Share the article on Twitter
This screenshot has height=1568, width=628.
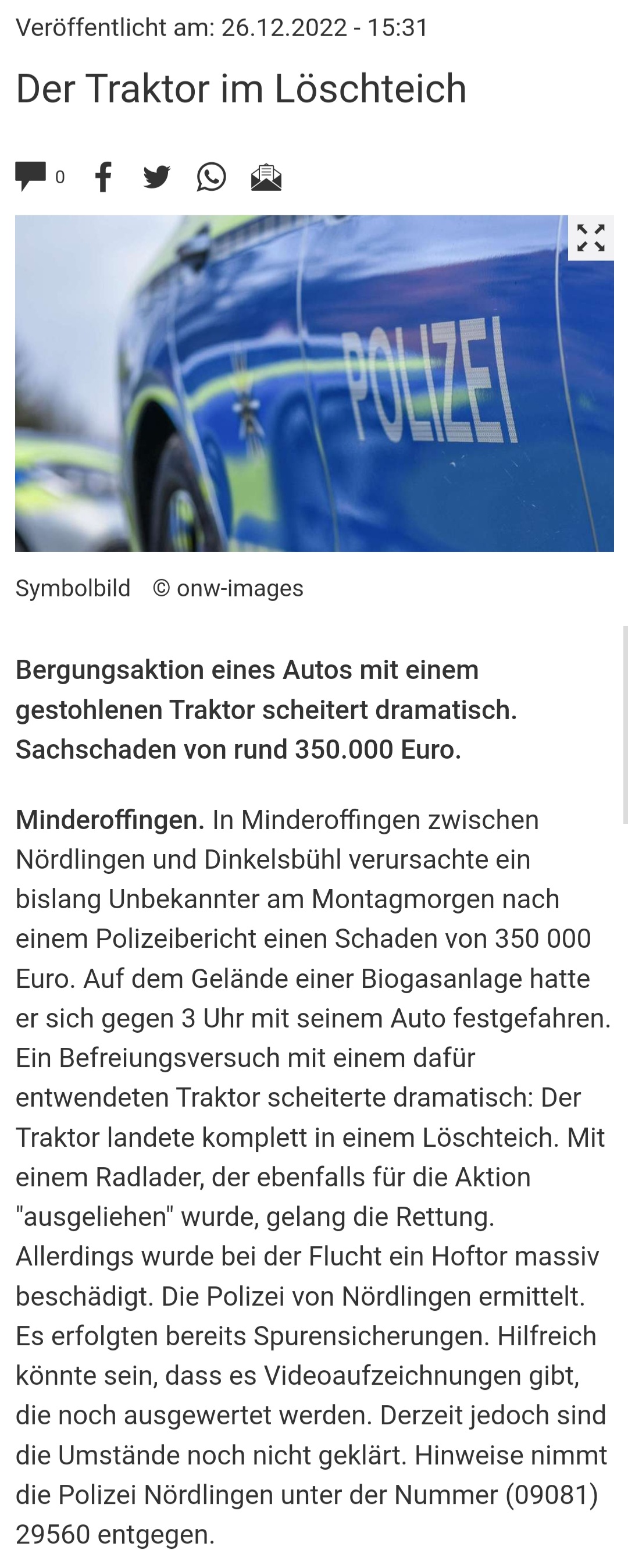[x=157, y=177]
